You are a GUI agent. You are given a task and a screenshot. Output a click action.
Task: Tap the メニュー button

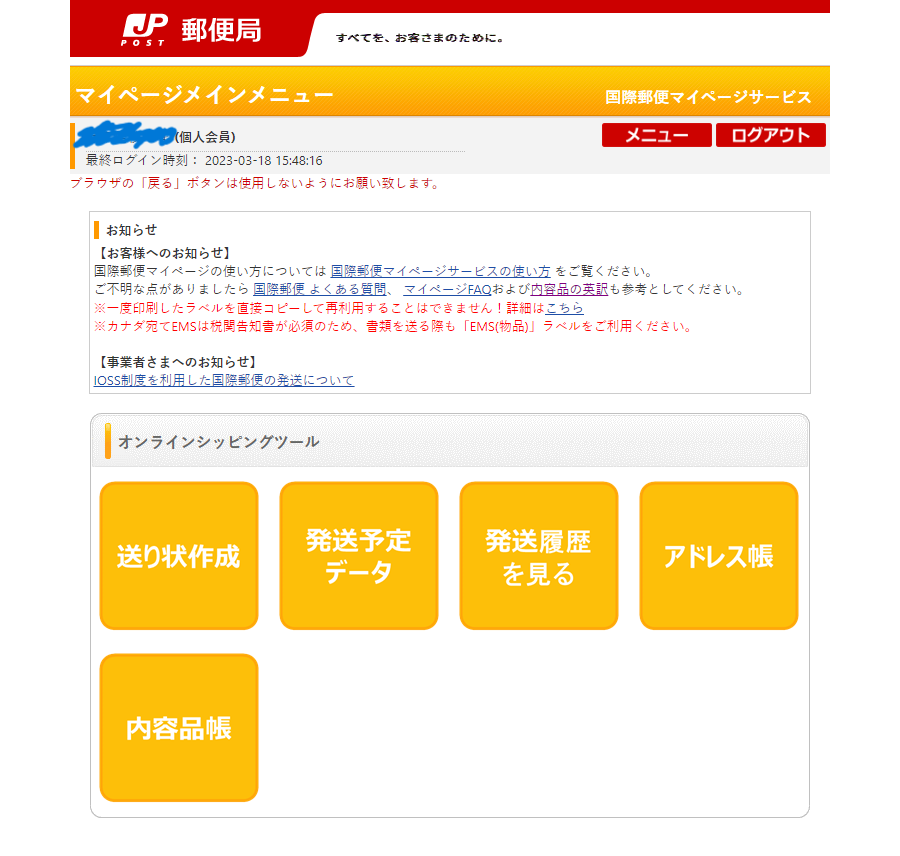656,135
